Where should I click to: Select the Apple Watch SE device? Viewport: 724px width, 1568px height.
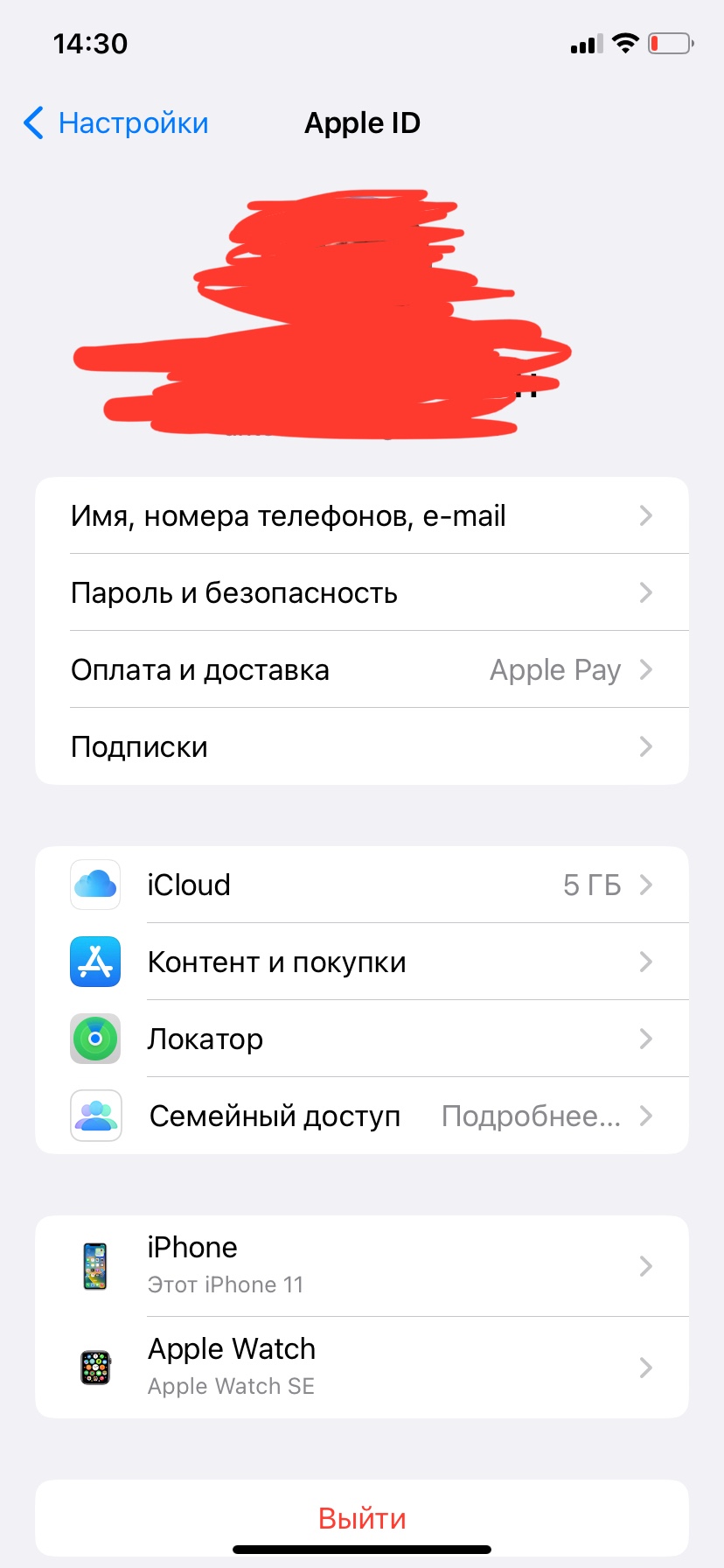(x=361, y=1368)
